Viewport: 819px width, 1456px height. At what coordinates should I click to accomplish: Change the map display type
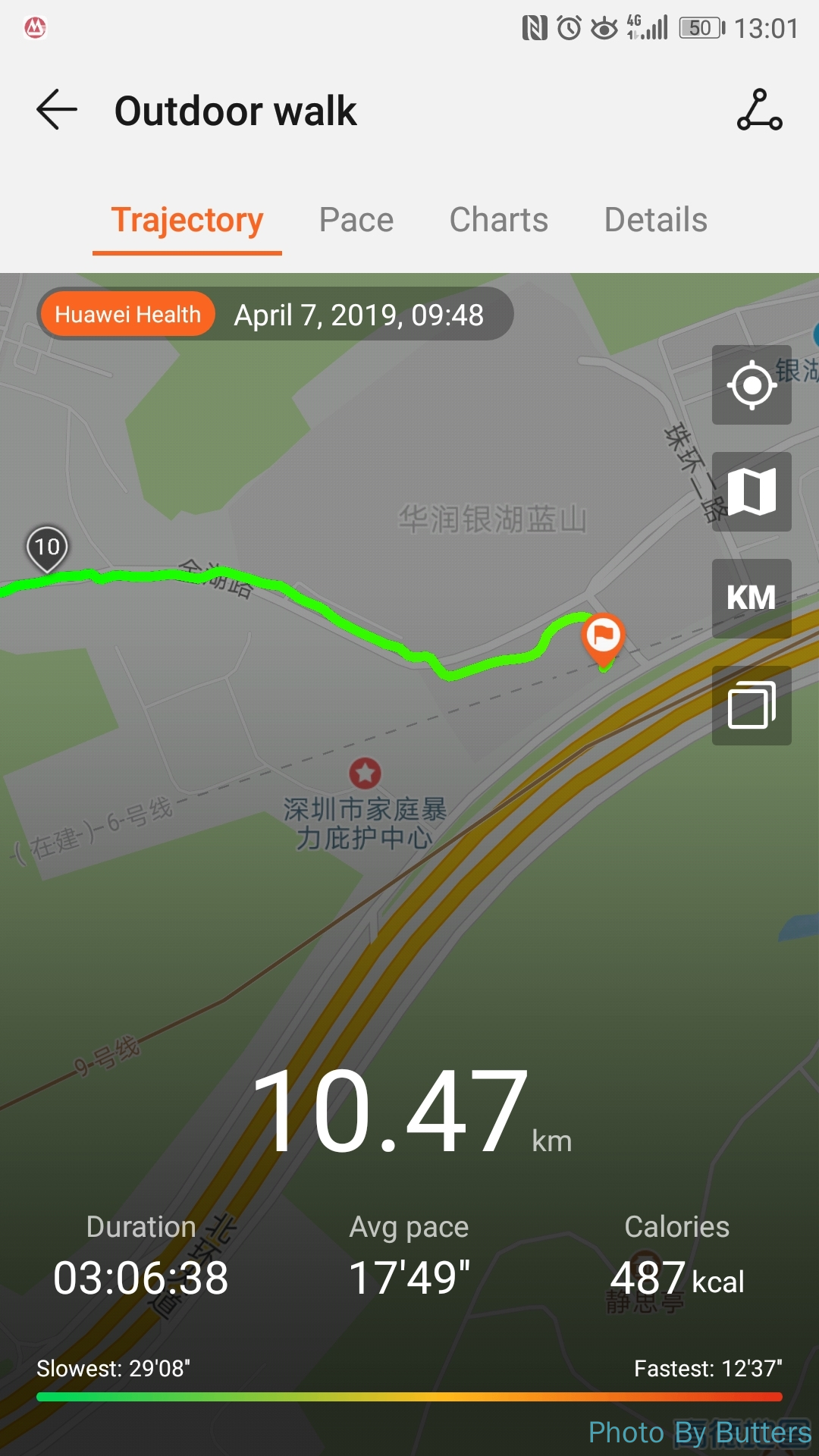click(752, 492)
